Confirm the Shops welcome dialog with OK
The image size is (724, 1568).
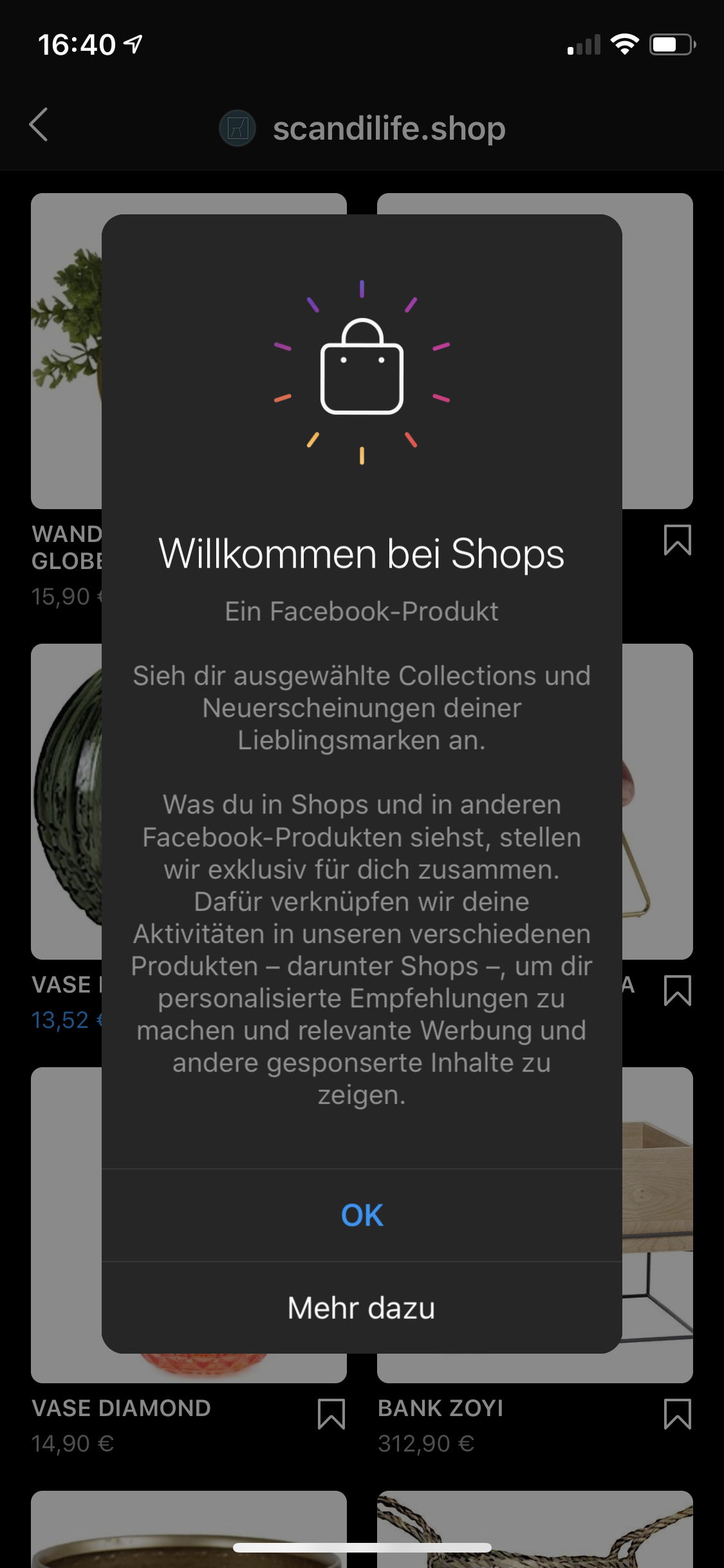pyautogui.click(x=362, y=1215)
